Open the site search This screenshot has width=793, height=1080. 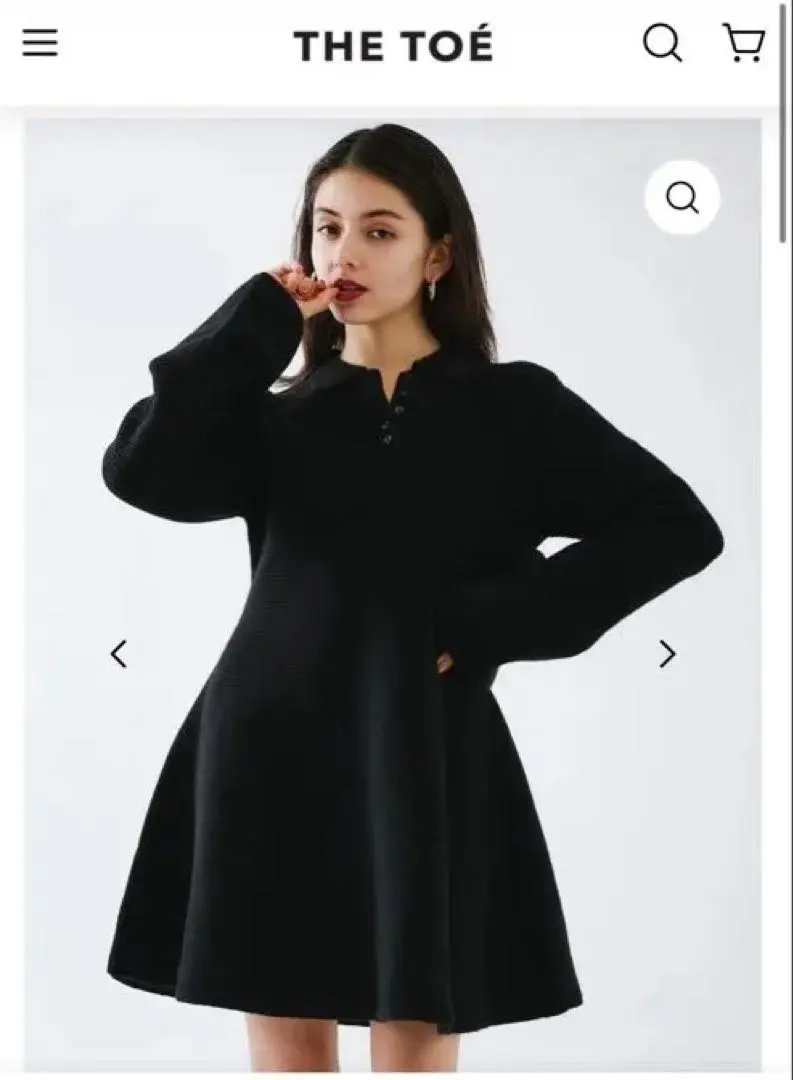tap(661, 44)
